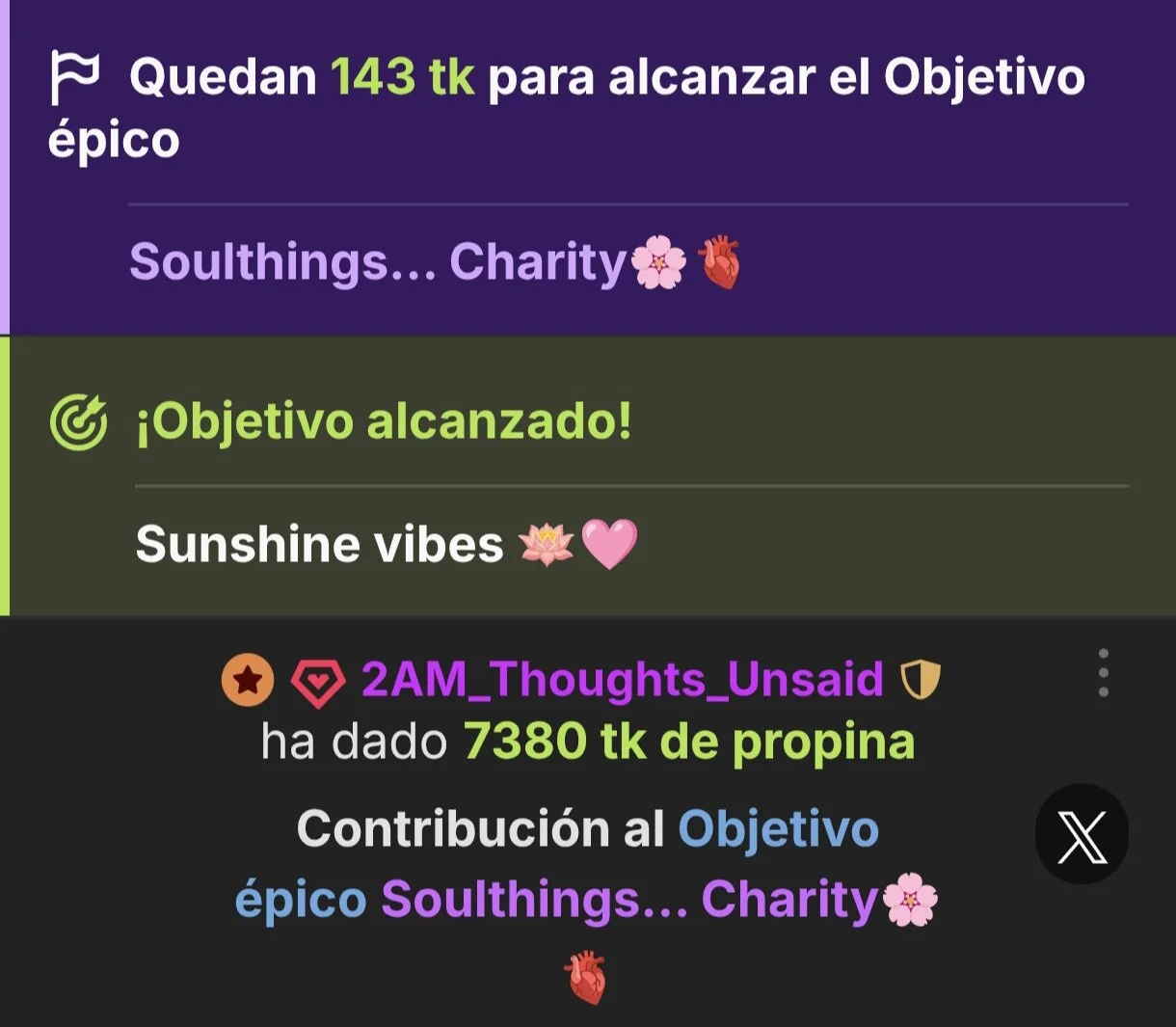Open the blue Objetivo épico link
The width and height of the screenshot is (1176, 1027).
pyautogui.click(x=777, y=830)
